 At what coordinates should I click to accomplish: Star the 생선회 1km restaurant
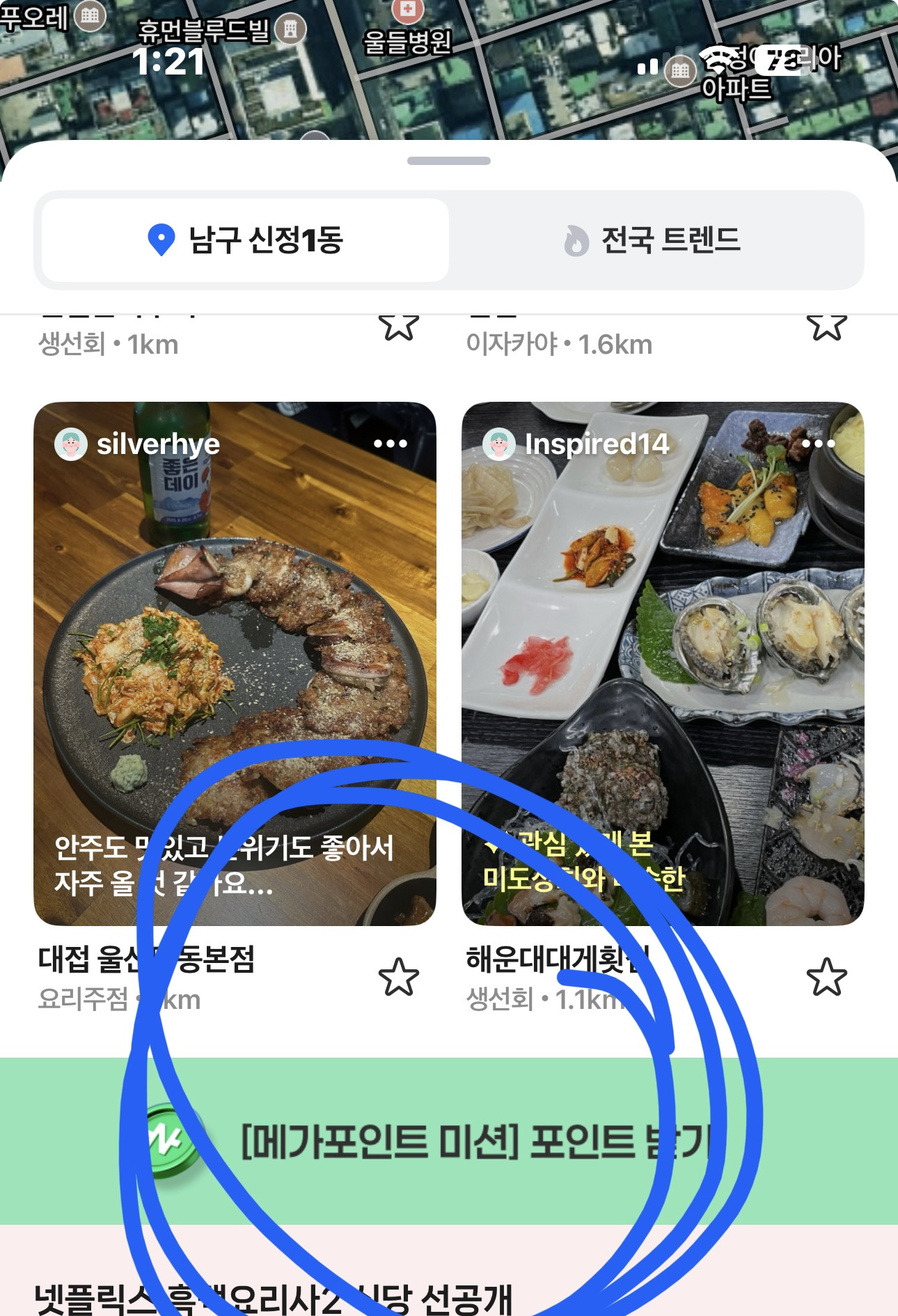click(399, 327)
